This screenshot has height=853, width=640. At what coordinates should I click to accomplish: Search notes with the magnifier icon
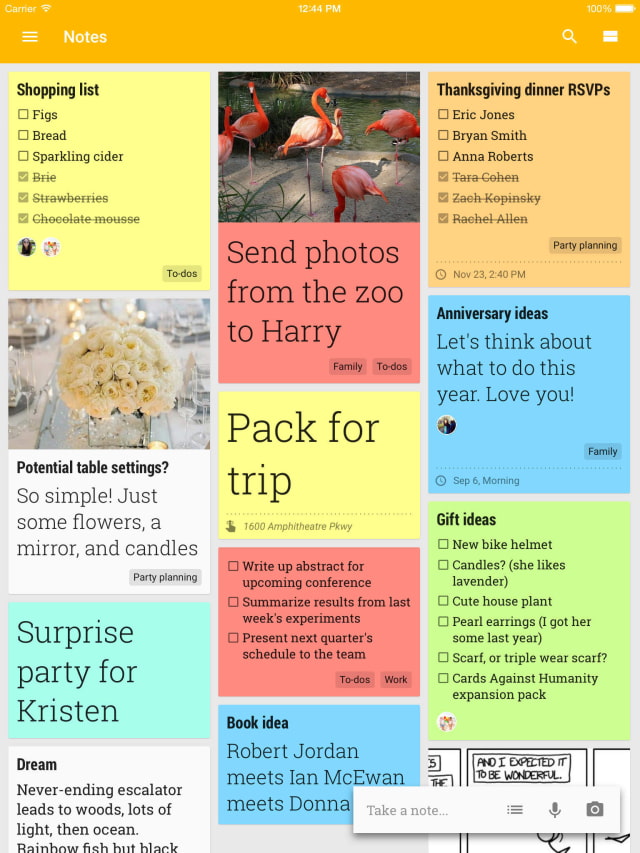coord(569,37)
